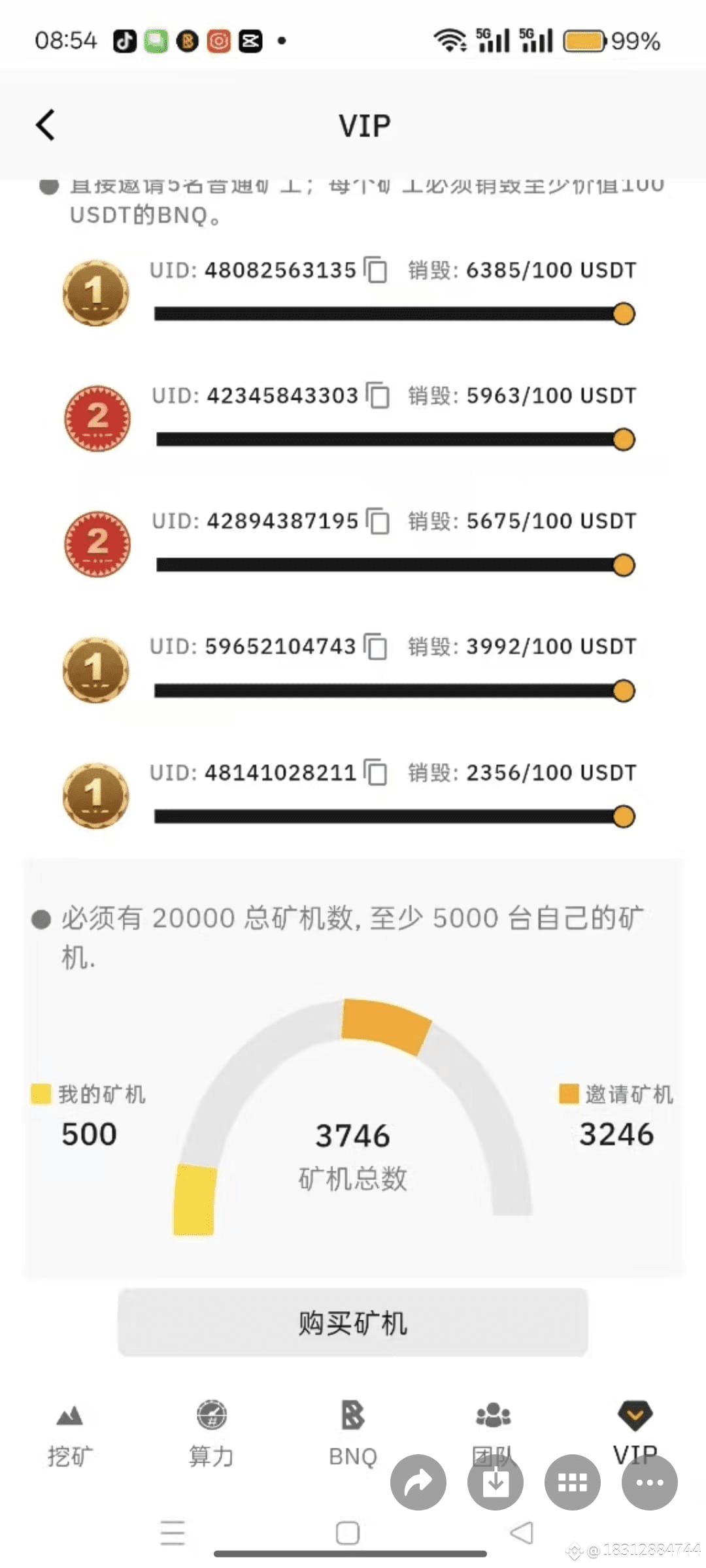The width and height of the screenshot is (706, 1568).
Task: Click the 我的矿机 yellow legend swatch
Action: pyautogui.click(x=41, y=1095)
